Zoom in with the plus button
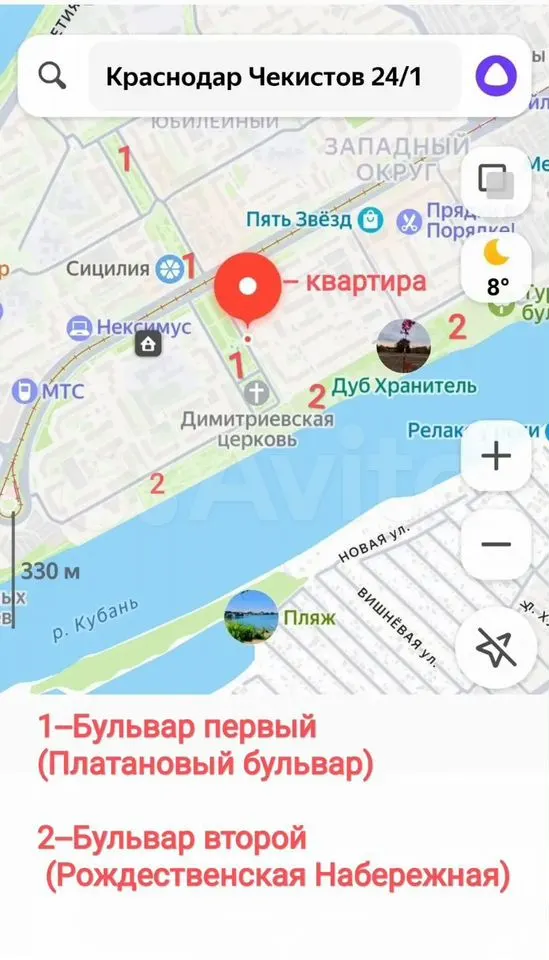The image size is (549, 960). point(496,456)
